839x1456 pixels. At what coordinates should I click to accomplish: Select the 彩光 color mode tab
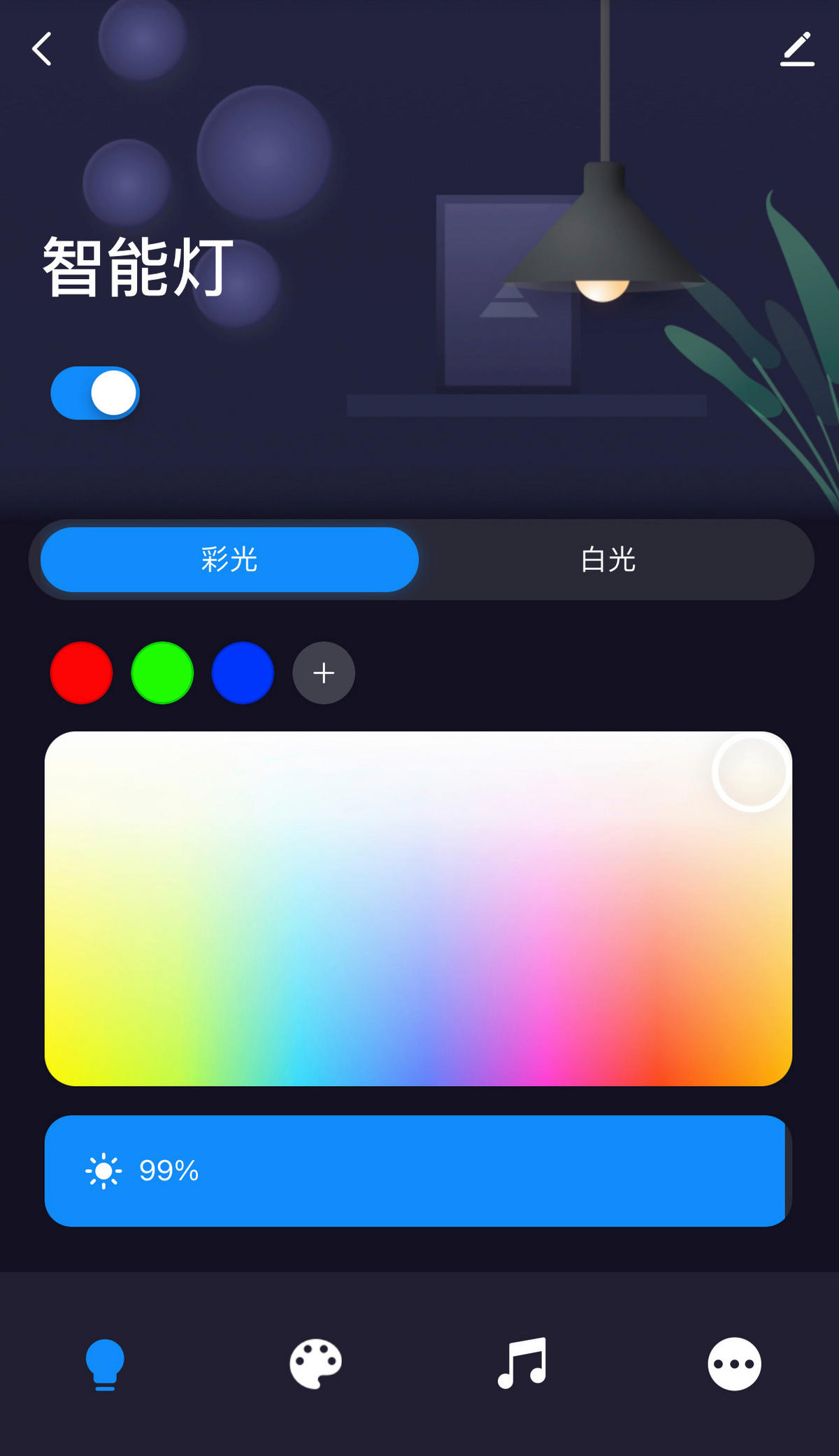[229, 559]
